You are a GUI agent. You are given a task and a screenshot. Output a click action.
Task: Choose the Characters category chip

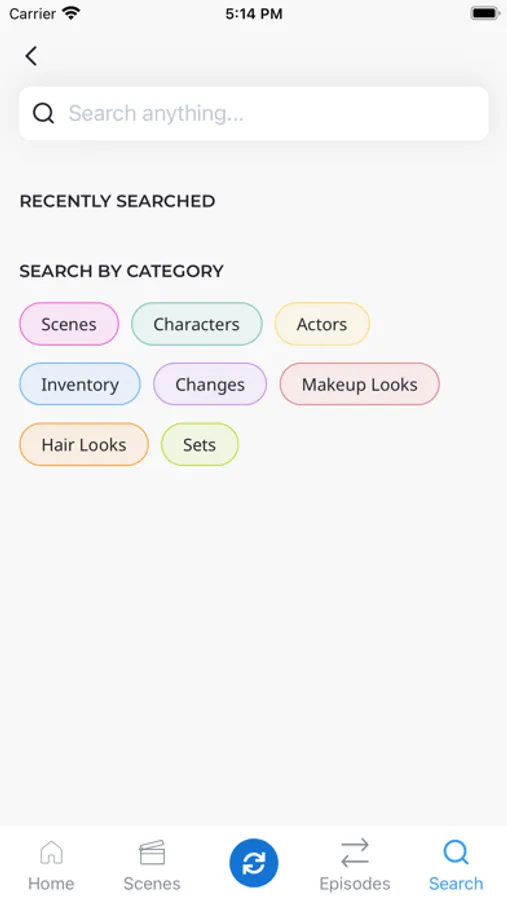click(196, 324)
